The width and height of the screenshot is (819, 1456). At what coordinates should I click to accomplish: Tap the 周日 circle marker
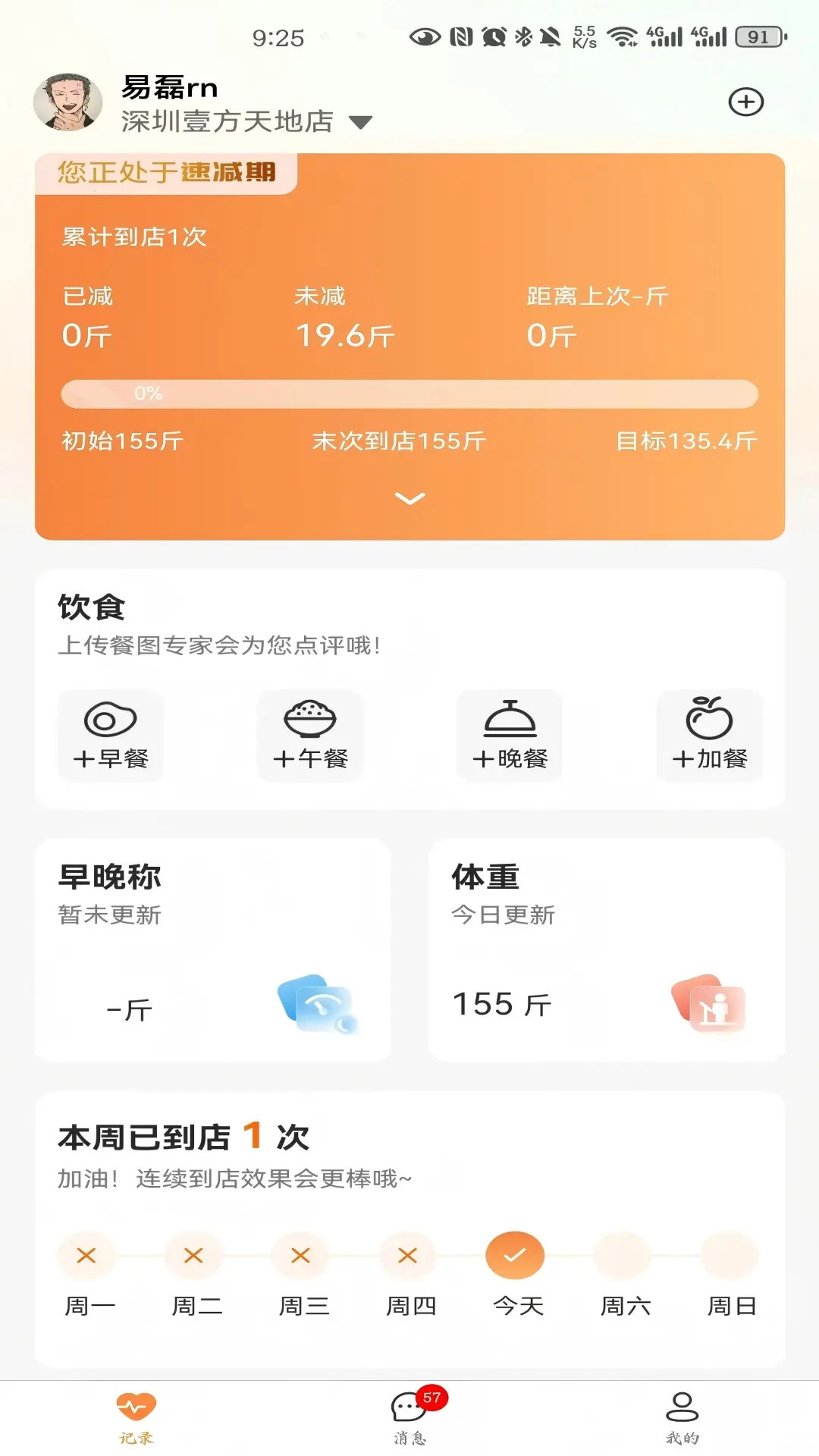coord(728,1255)
